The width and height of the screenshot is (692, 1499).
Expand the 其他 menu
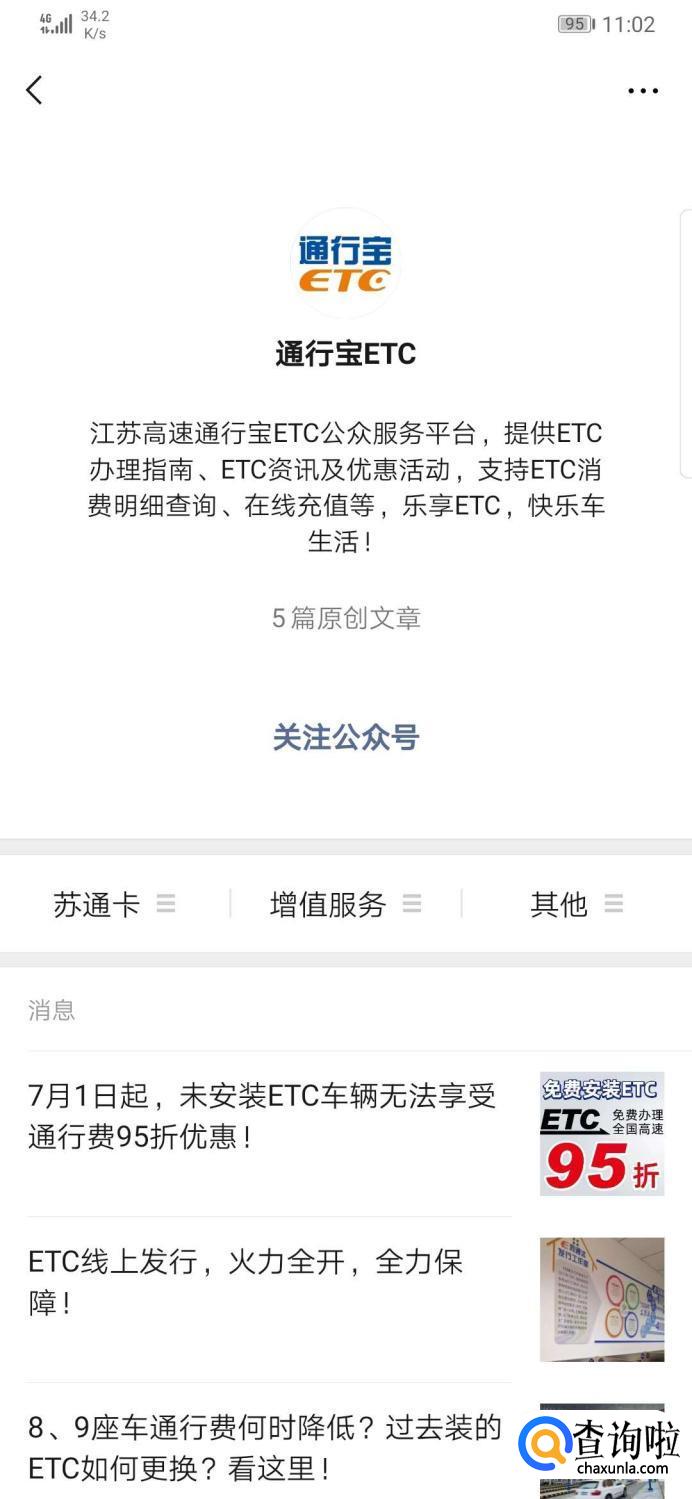click(576, 904)
